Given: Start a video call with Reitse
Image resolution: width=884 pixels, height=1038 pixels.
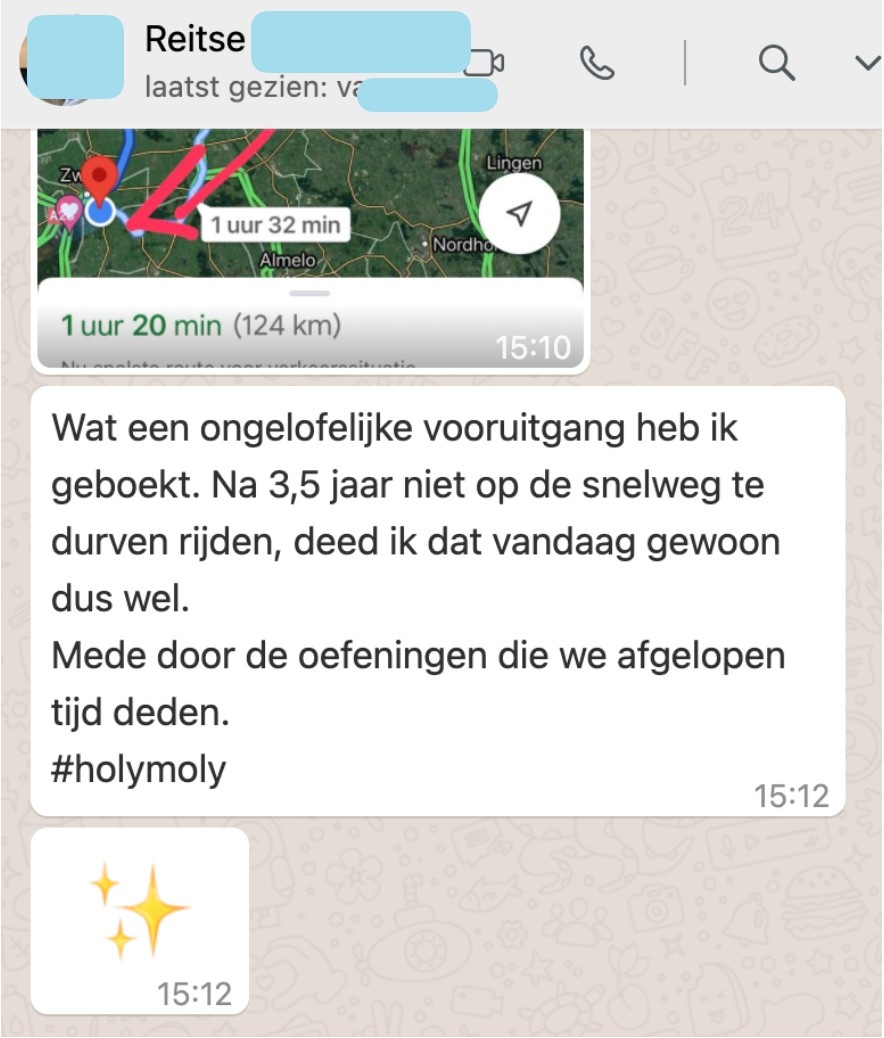Looking at the screenshot, I should coord(486,63).
